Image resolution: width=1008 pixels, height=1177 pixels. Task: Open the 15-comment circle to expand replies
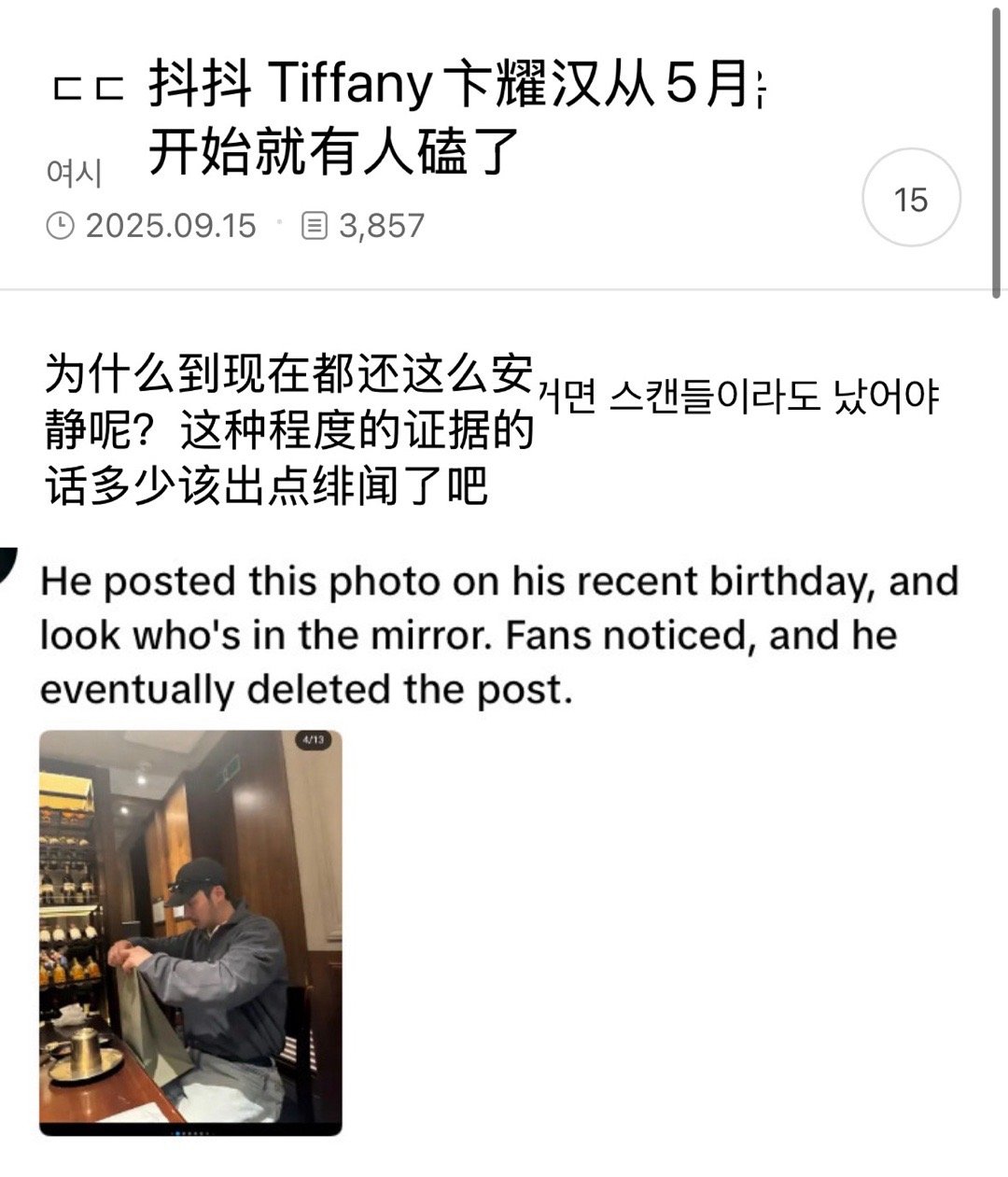click(x=909, y=197)
